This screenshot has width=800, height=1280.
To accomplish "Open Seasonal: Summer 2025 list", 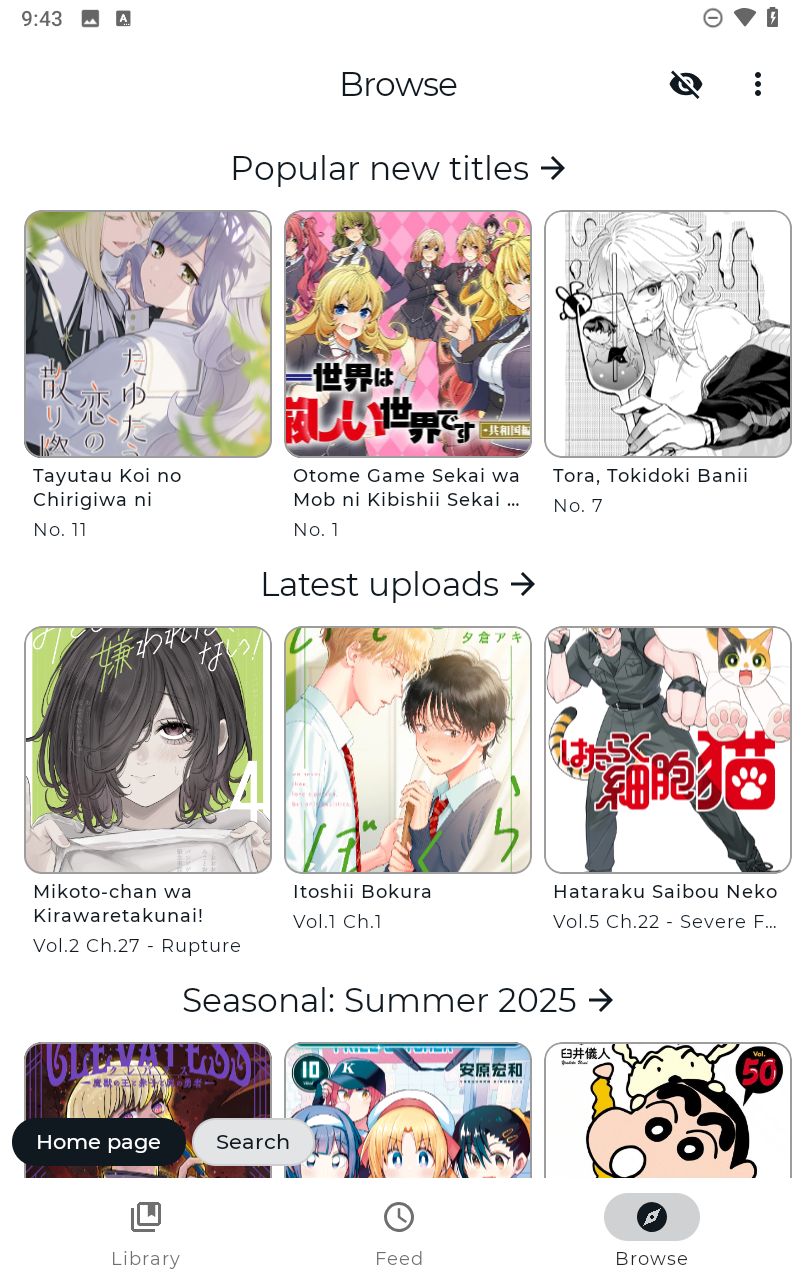I will pos(398,1000).
